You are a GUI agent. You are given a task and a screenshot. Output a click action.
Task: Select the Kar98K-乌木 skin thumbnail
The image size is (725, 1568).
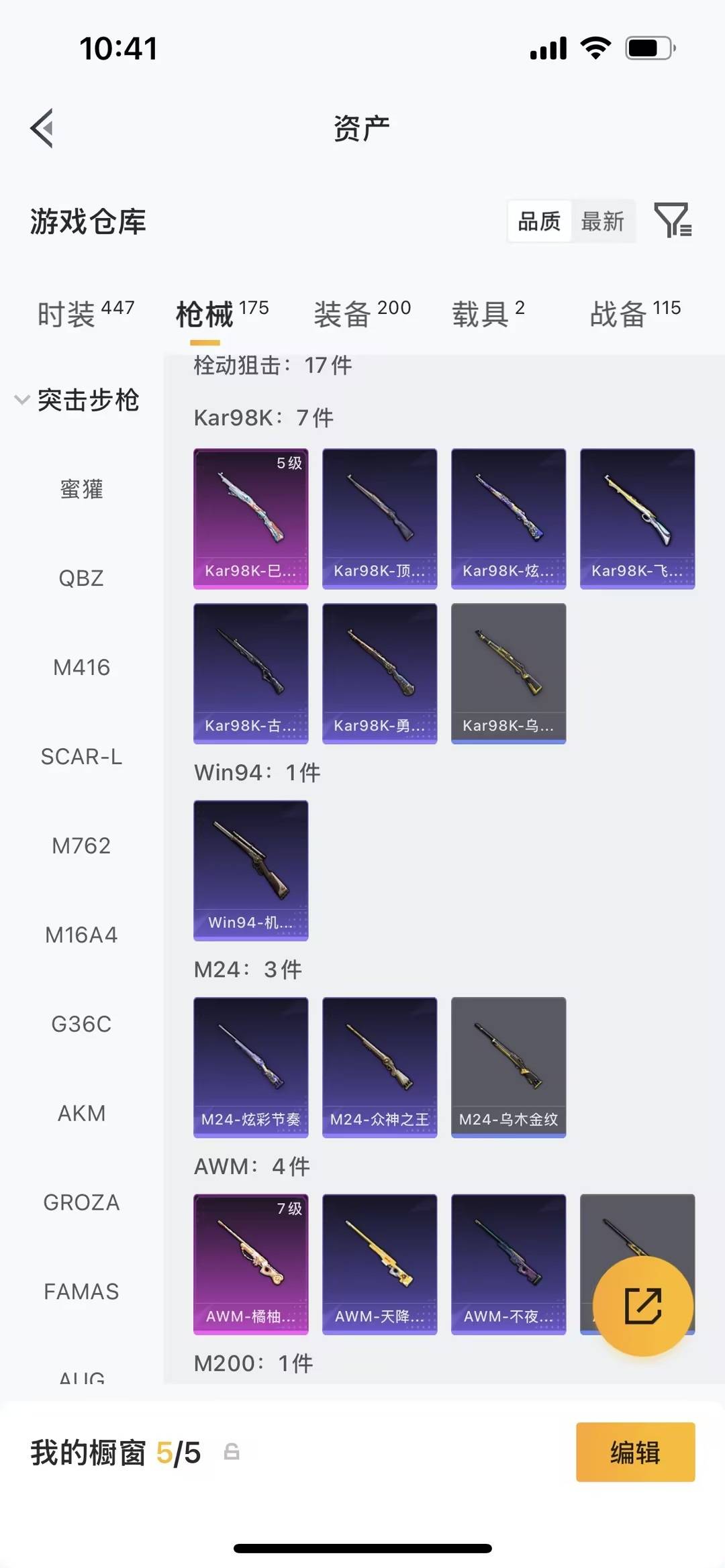(508, 673)
